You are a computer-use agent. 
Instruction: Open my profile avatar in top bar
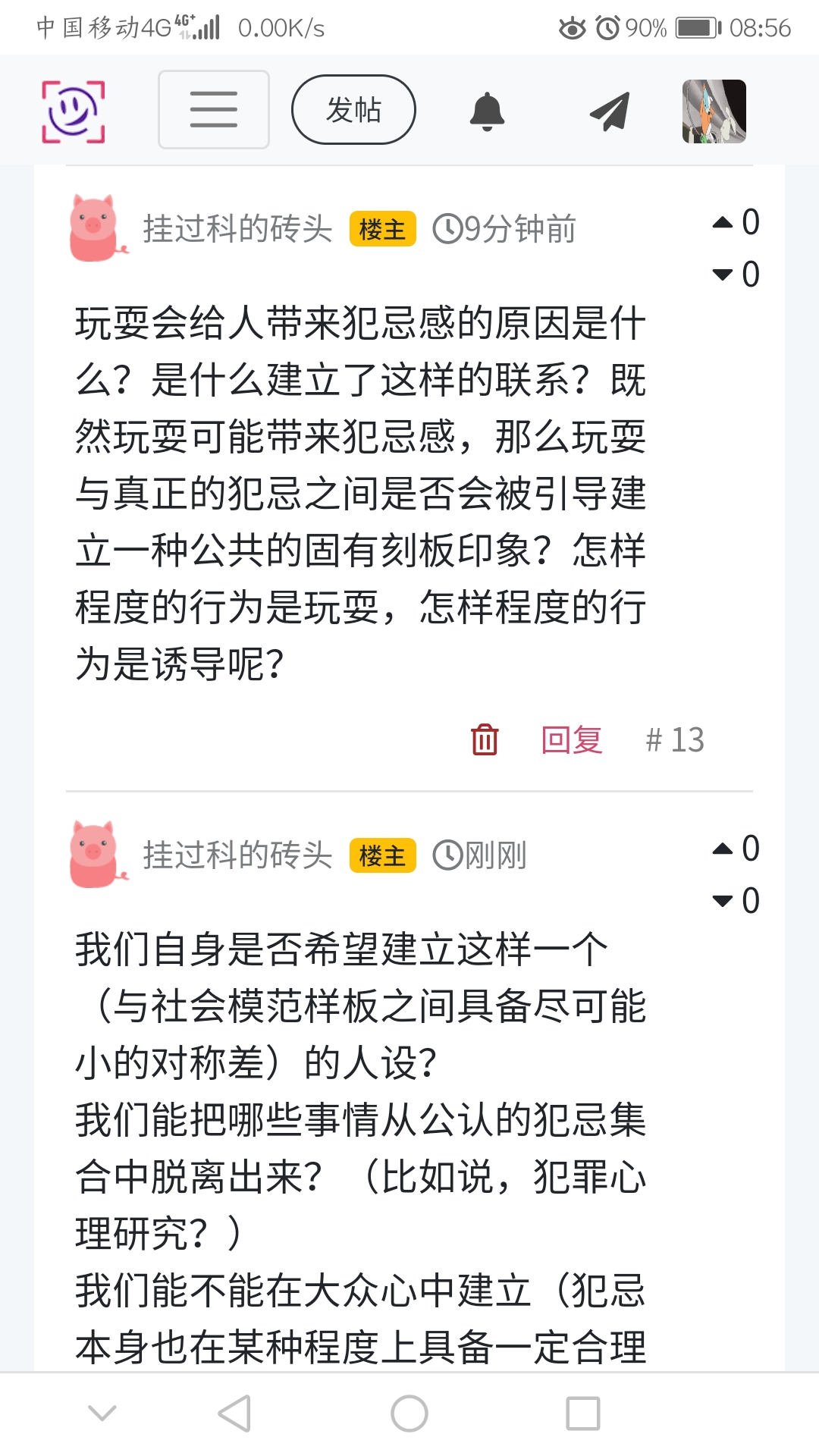tap(714, 111)
